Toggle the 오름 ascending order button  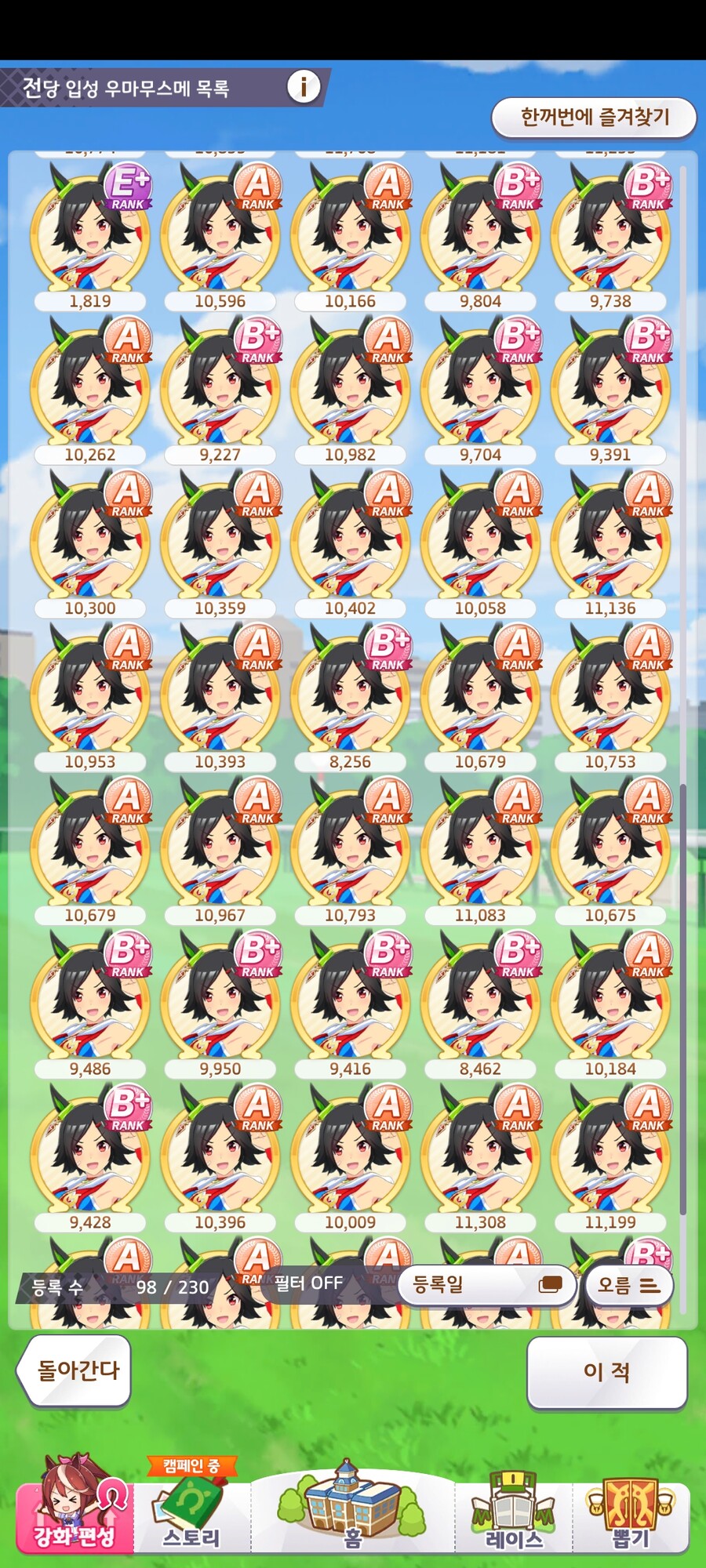(x=628, y=1285)
